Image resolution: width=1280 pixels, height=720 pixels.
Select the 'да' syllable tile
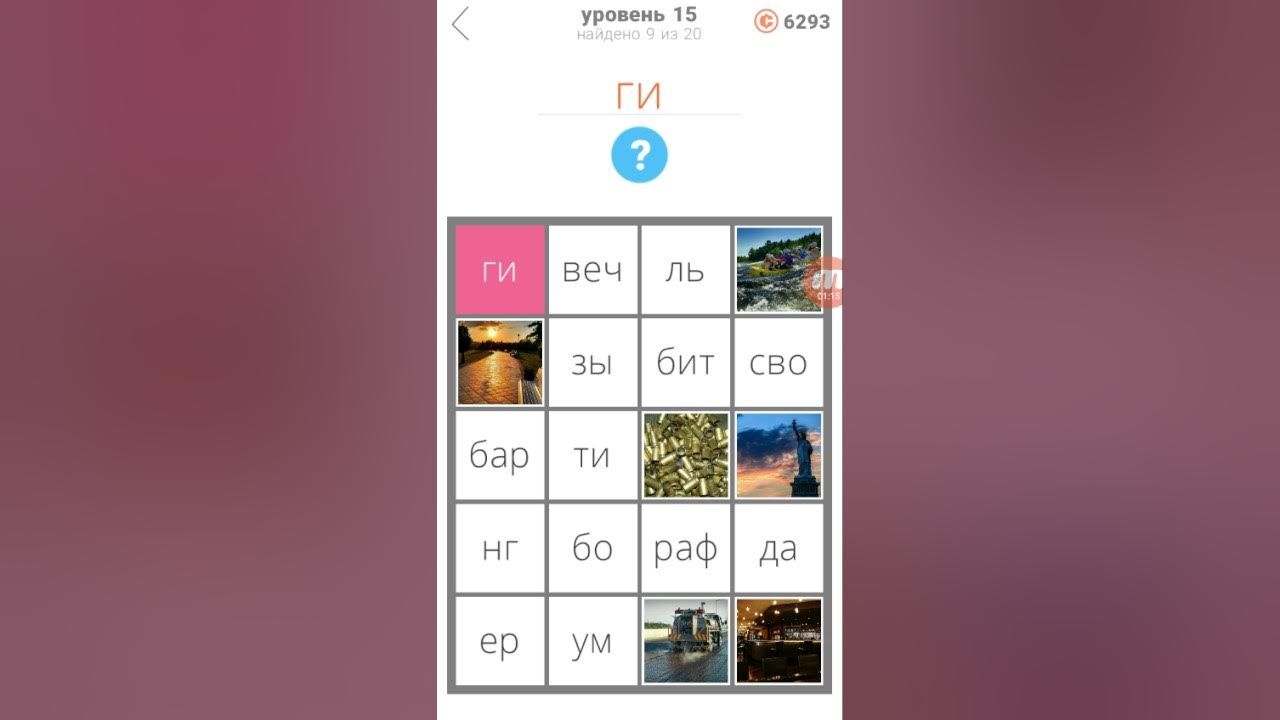(x=778, y=548)
